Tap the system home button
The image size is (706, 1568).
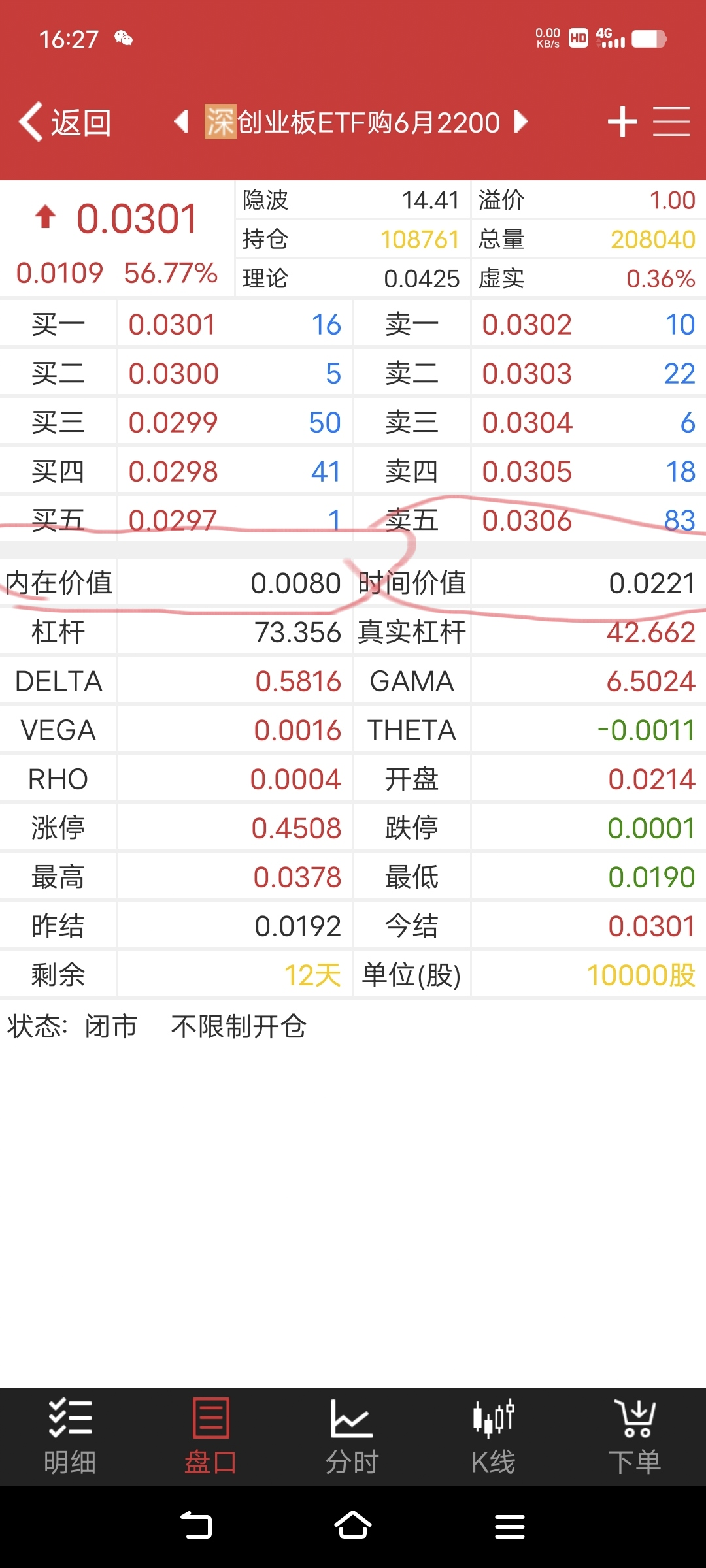pos(353,1526)
